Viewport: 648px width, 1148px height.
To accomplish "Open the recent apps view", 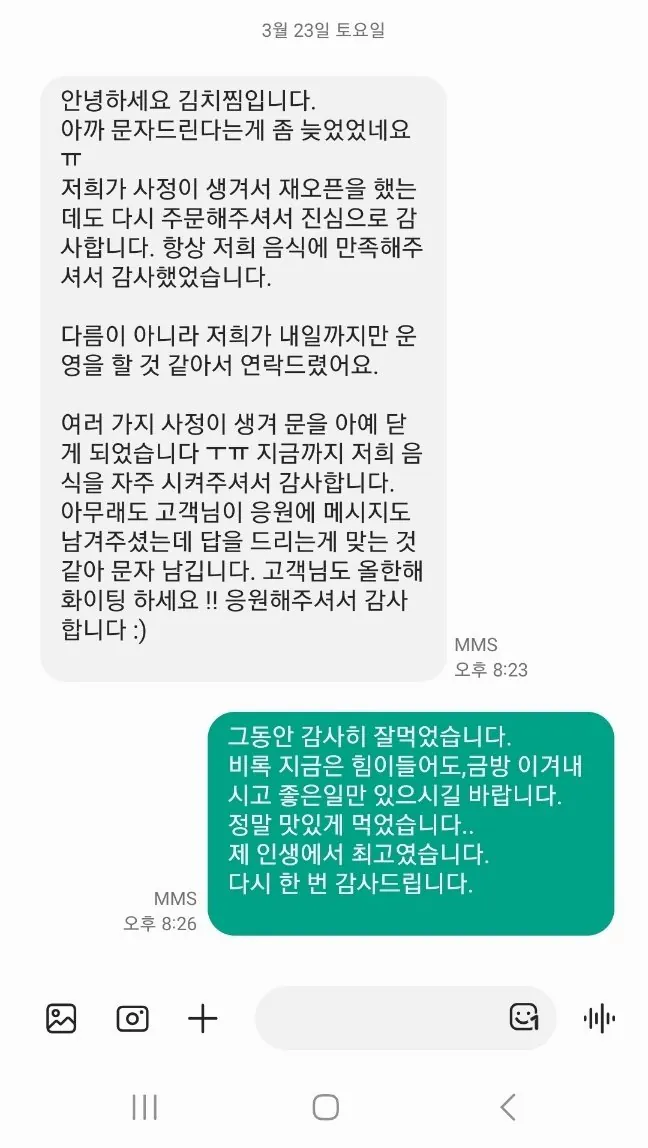I will [145, 1107].
